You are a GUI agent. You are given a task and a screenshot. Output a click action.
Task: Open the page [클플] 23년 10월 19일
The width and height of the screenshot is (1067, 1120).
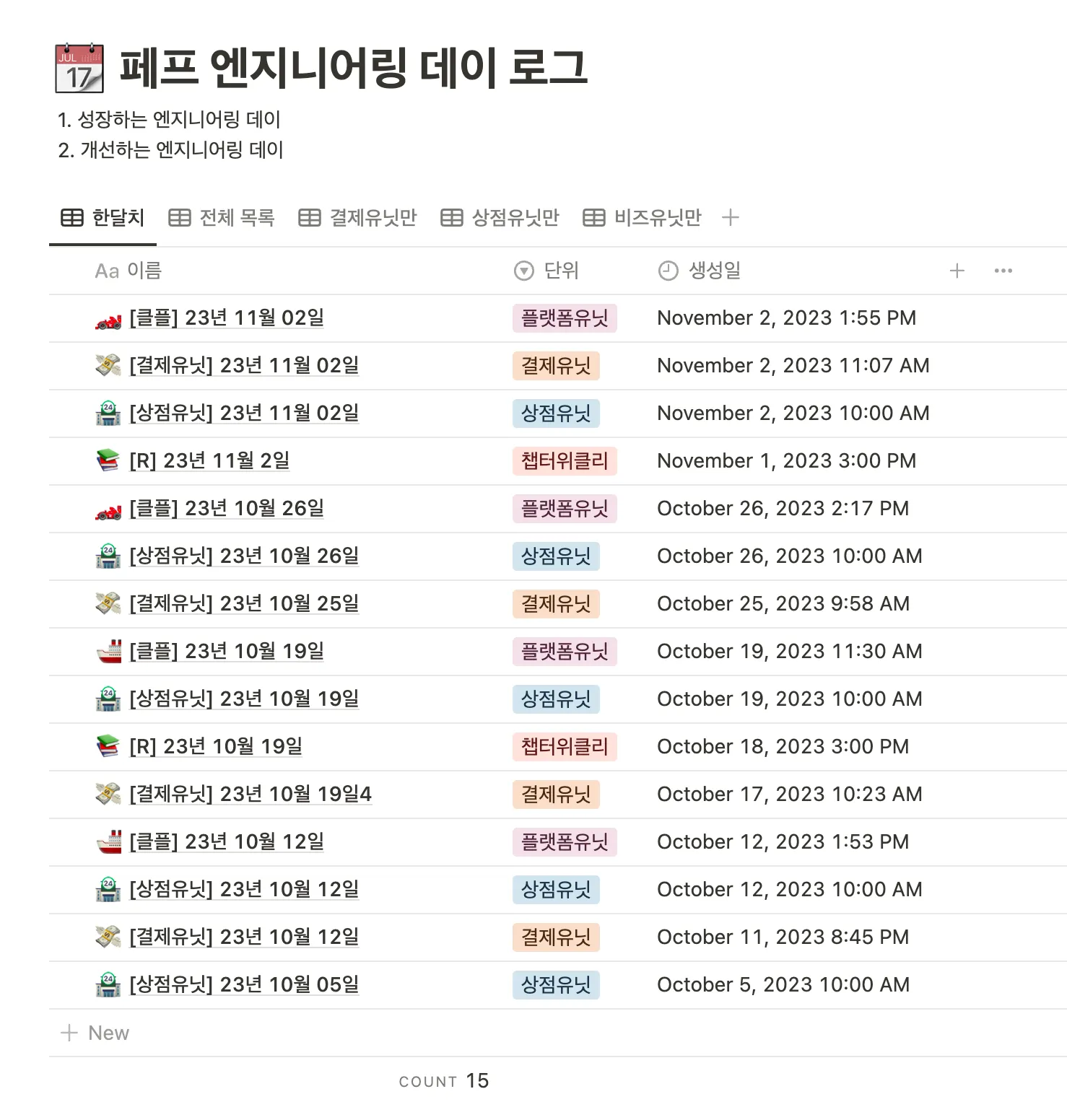(227, 651)
